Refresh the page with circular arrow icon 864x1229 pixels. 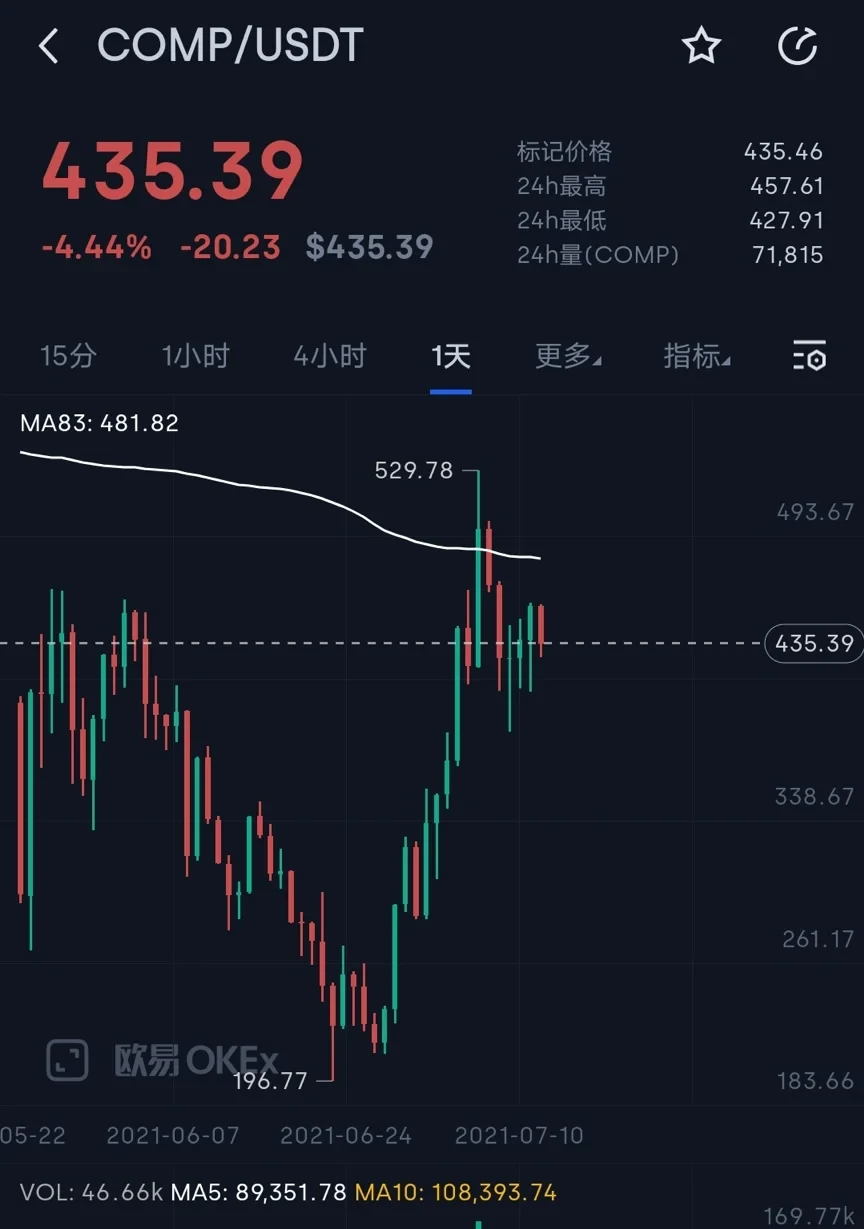click(x=797, y=46)
